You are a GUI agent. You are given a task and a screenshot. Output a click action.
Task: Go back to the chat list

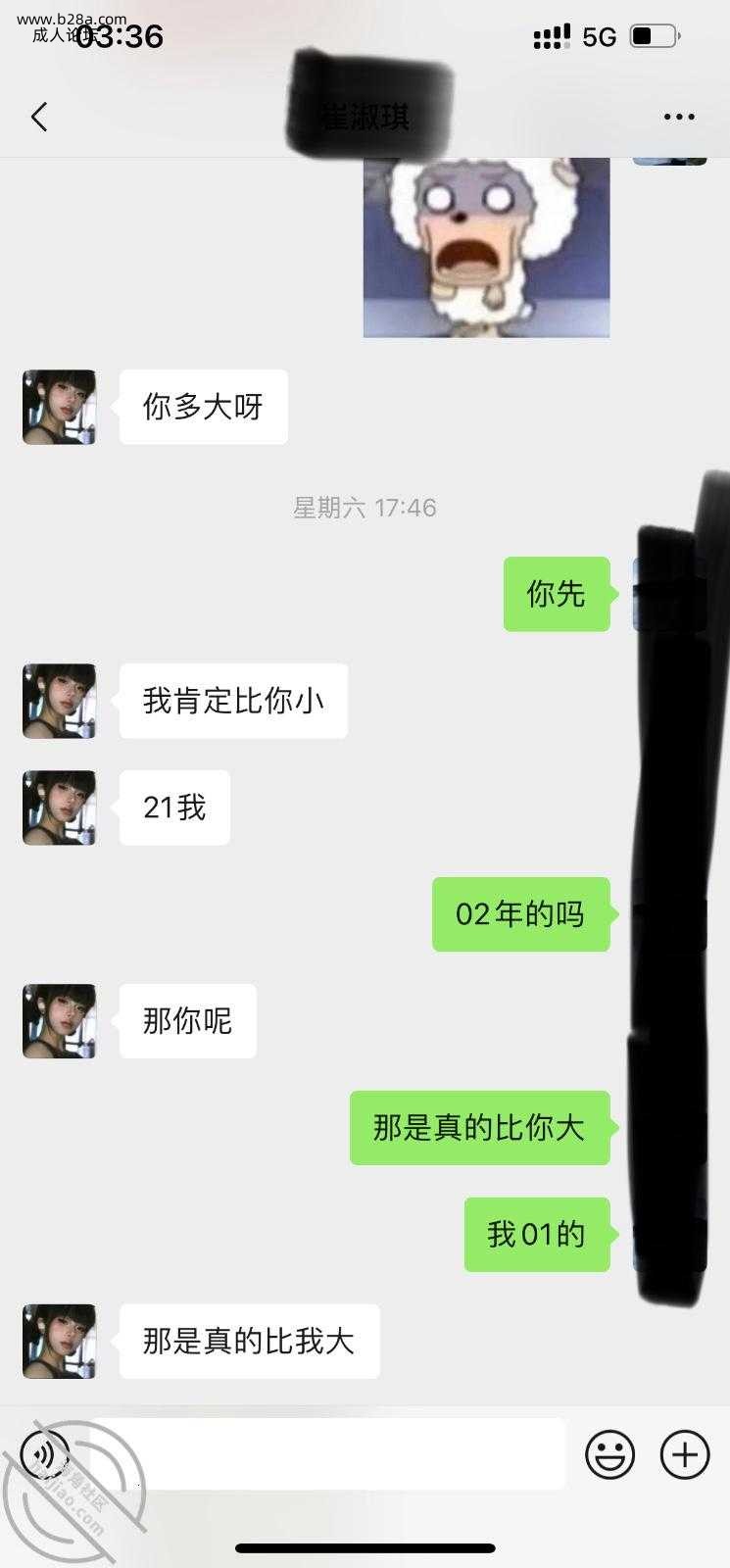pyautogui.click(x=39, y=118)
